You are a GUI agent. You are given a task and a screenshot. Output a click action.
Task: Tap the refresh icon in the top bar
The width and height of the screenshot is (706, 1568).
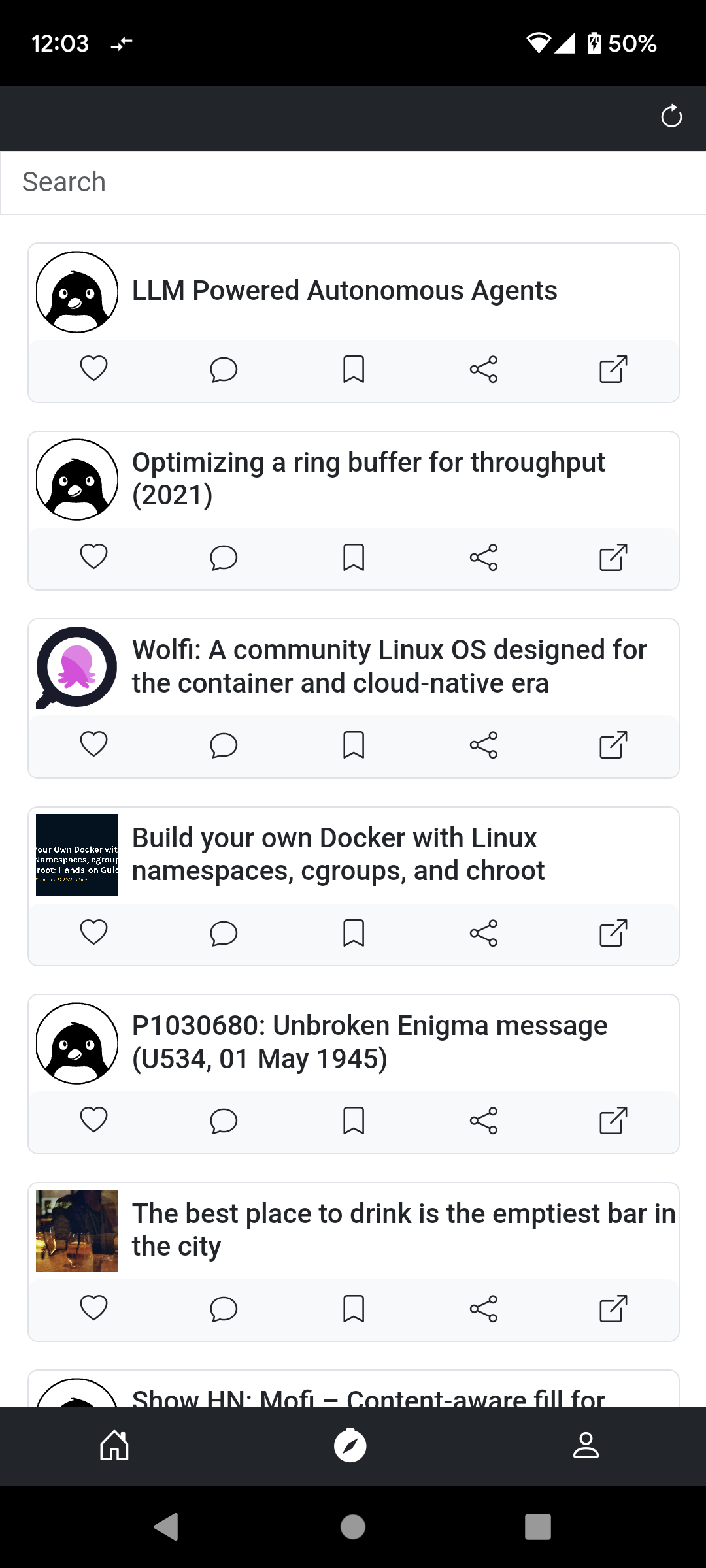coord(671,117)
